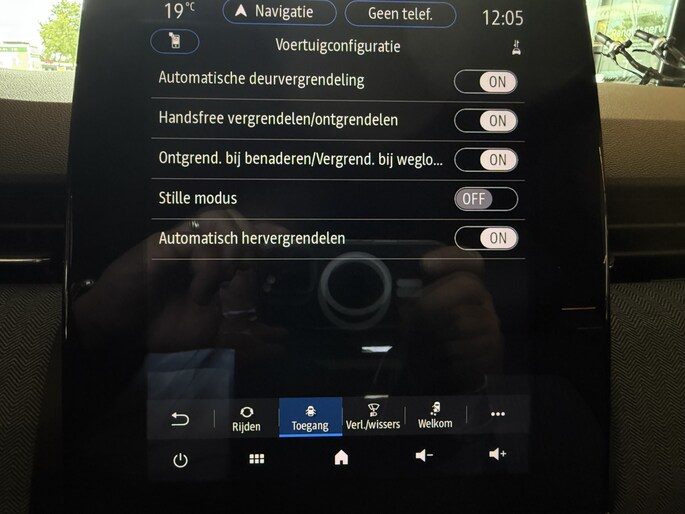685x514 pixels.
Task: Open the apps grid menu
Action: coord(257,458)
